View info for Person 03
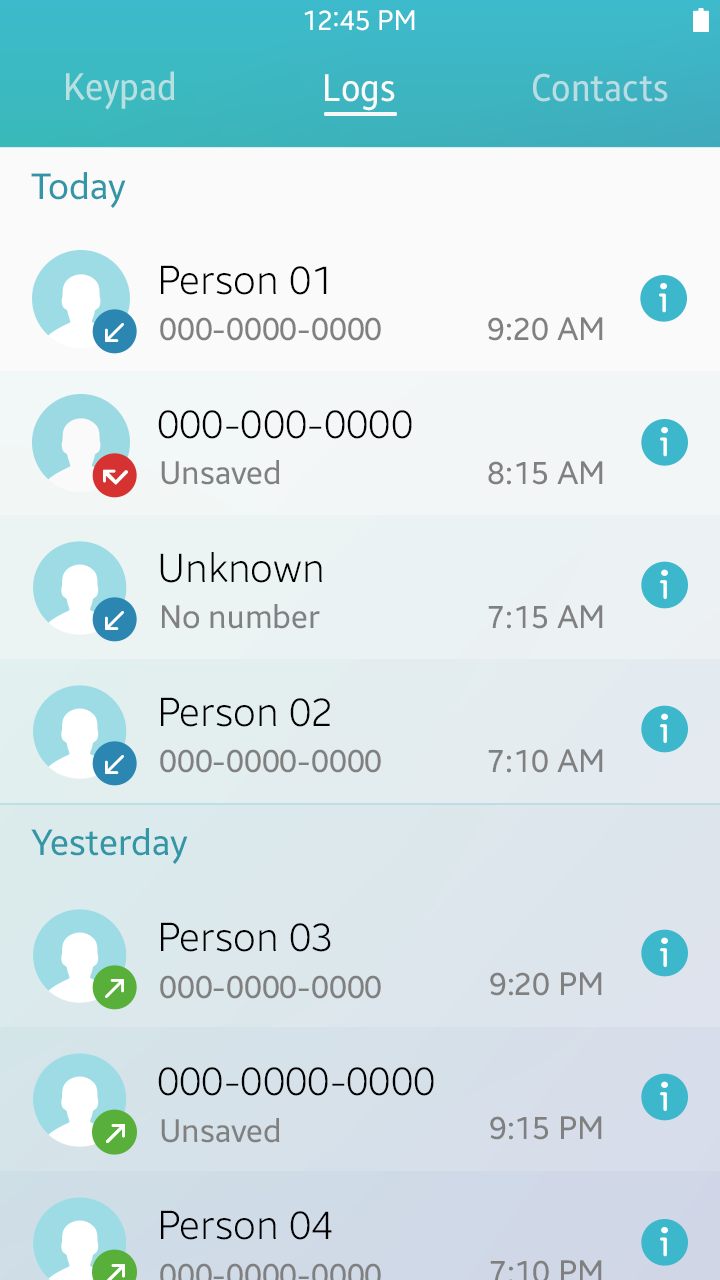720x1280 pixels. click(x=664, y=953)
